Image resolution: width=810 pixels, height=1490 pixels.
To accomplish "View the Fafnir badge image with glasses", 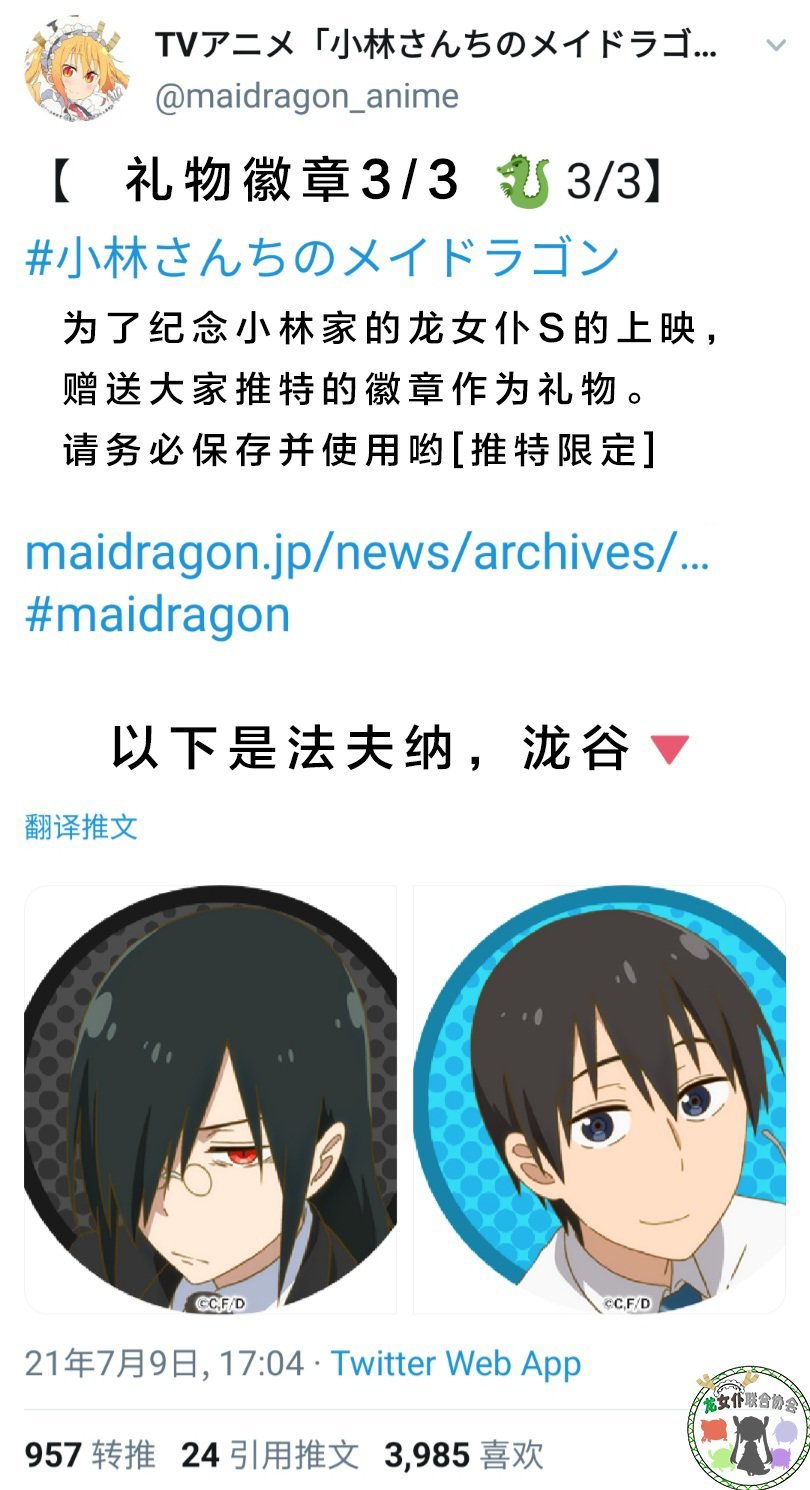I will click(x=210, y=1099).
